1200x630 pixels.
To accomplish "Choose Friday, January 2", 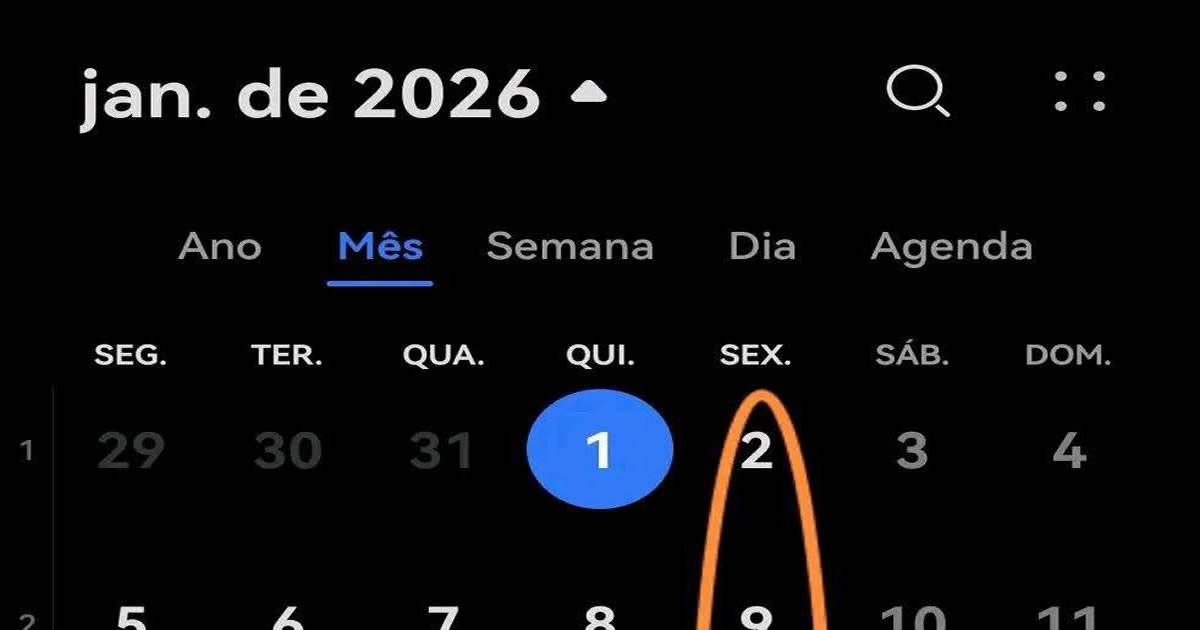I will coord(756,451).
